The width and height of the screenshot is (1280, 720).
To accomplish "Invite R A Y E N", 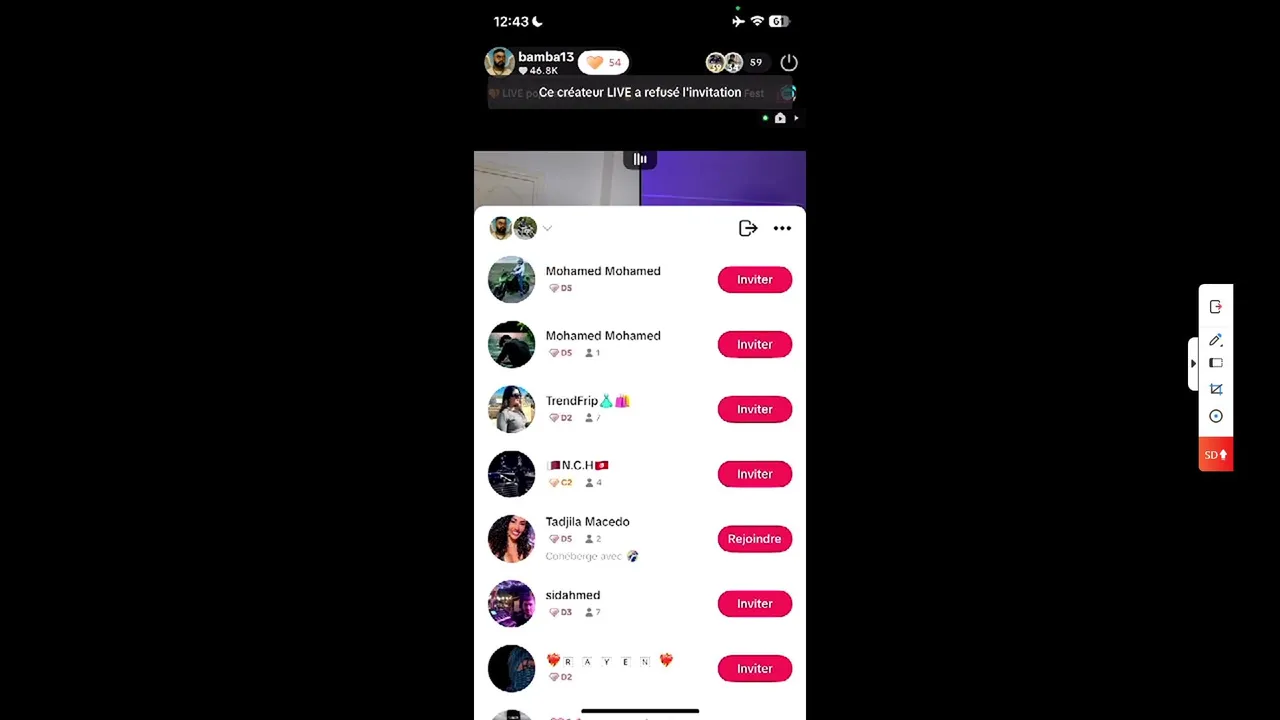I will pyautogui.click(x=754, y=669).
